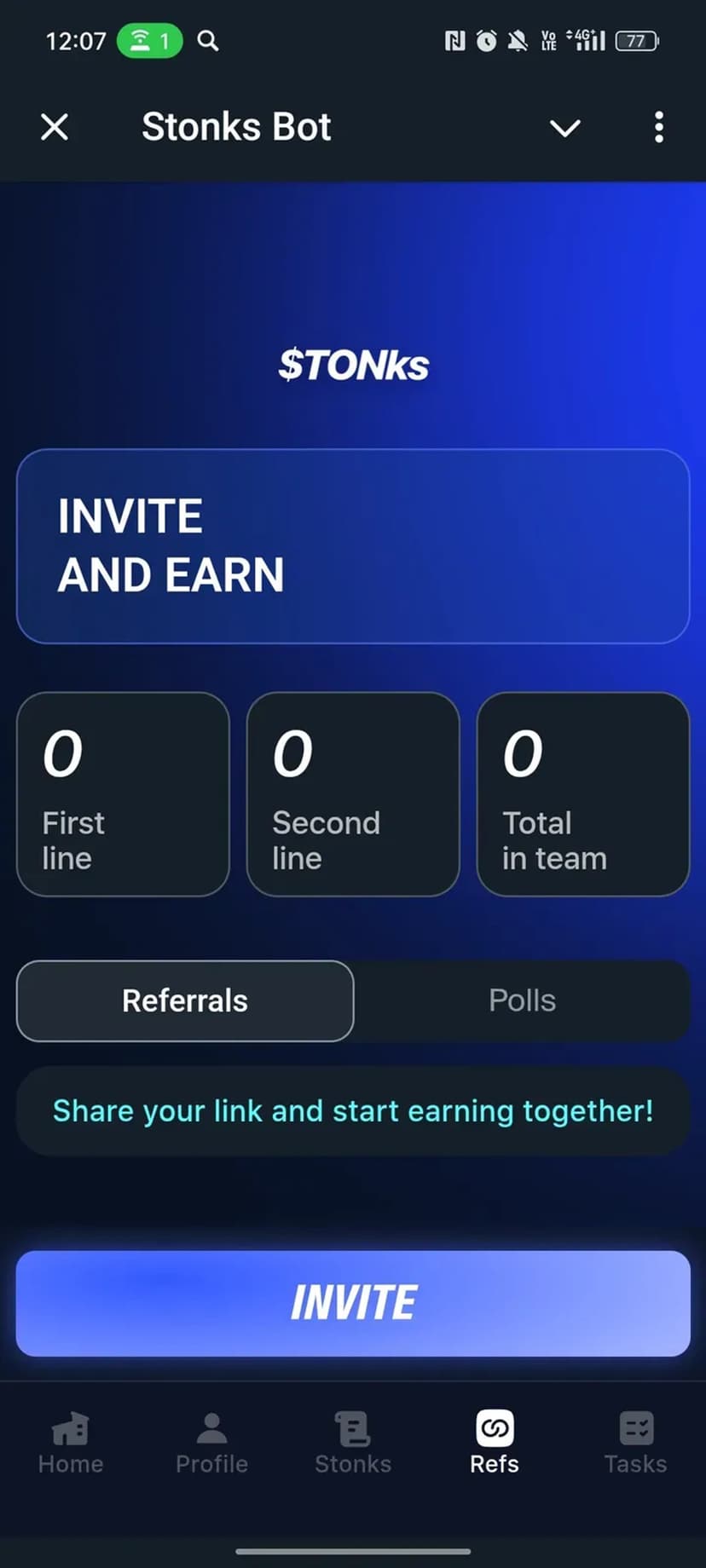Select the Referrals segment

pos(185,1000)
